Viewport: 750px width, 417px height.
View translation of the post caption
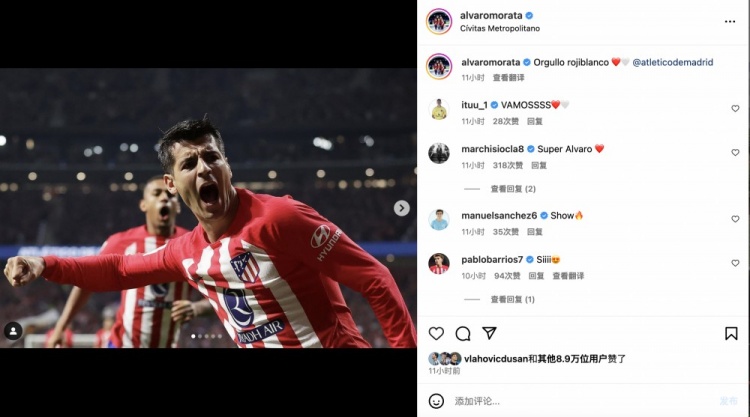509,77
